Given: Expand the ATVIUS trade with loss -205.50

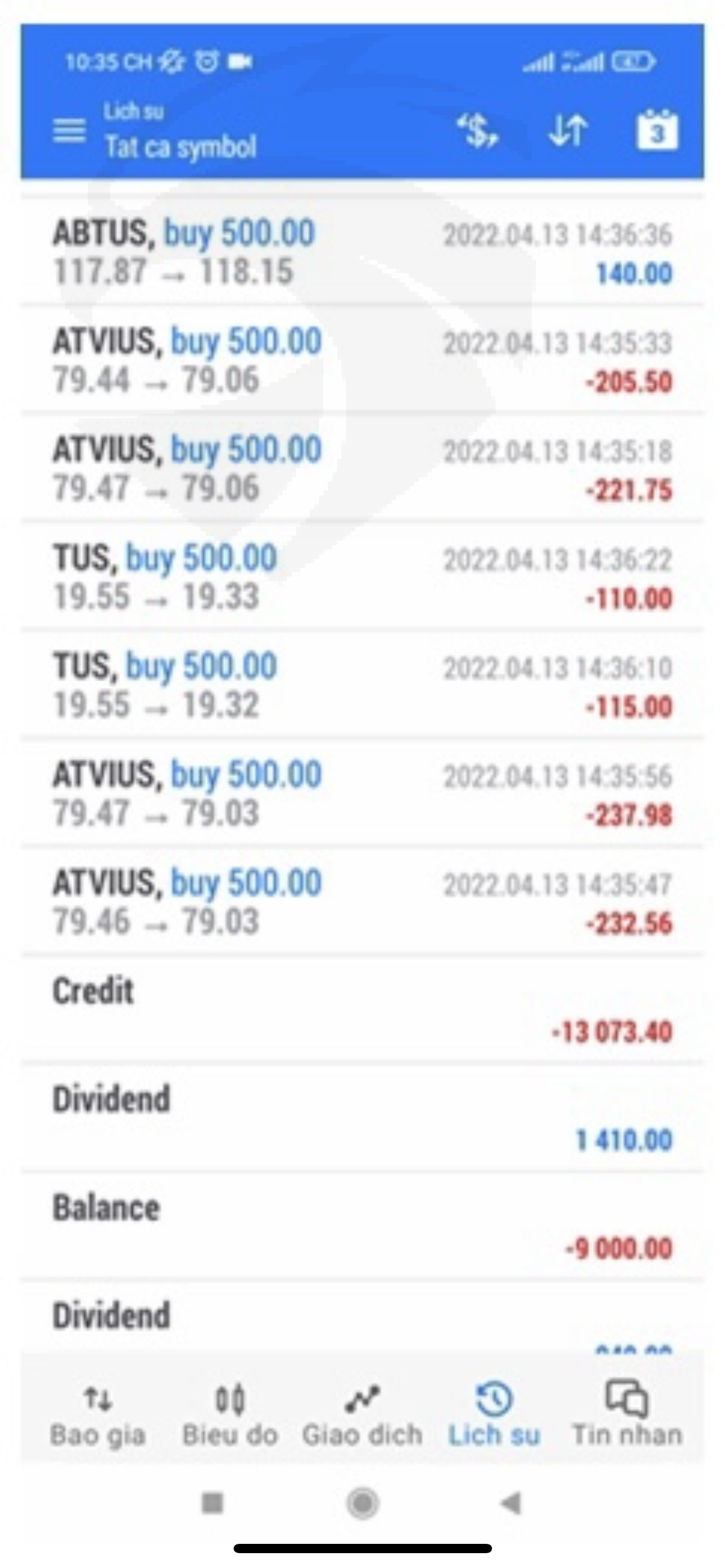Looking at the screenshot, I should (362, 360).
